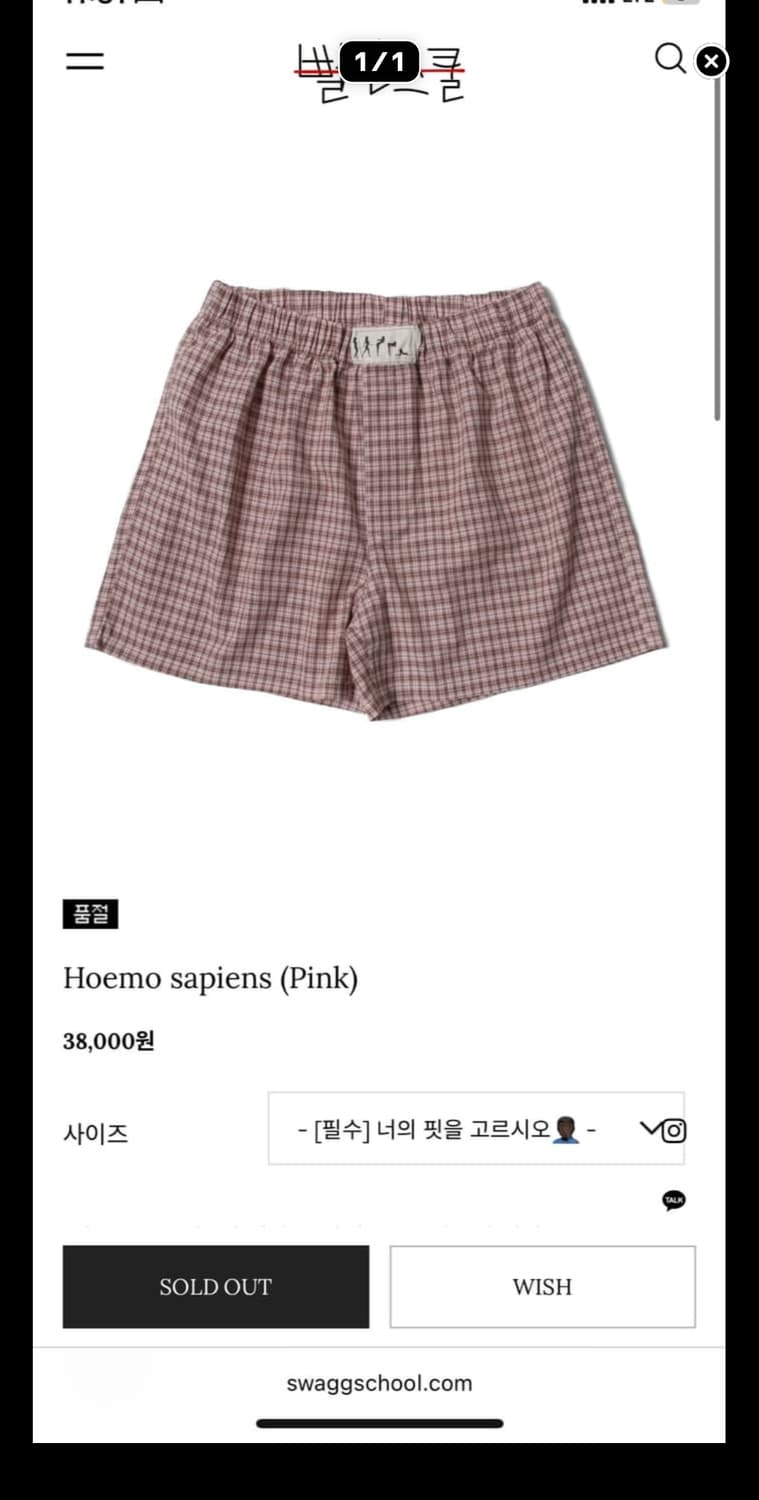Open the swaggschool.com link
This screenshot has width=759, height=1500.
pos(379,1383)
